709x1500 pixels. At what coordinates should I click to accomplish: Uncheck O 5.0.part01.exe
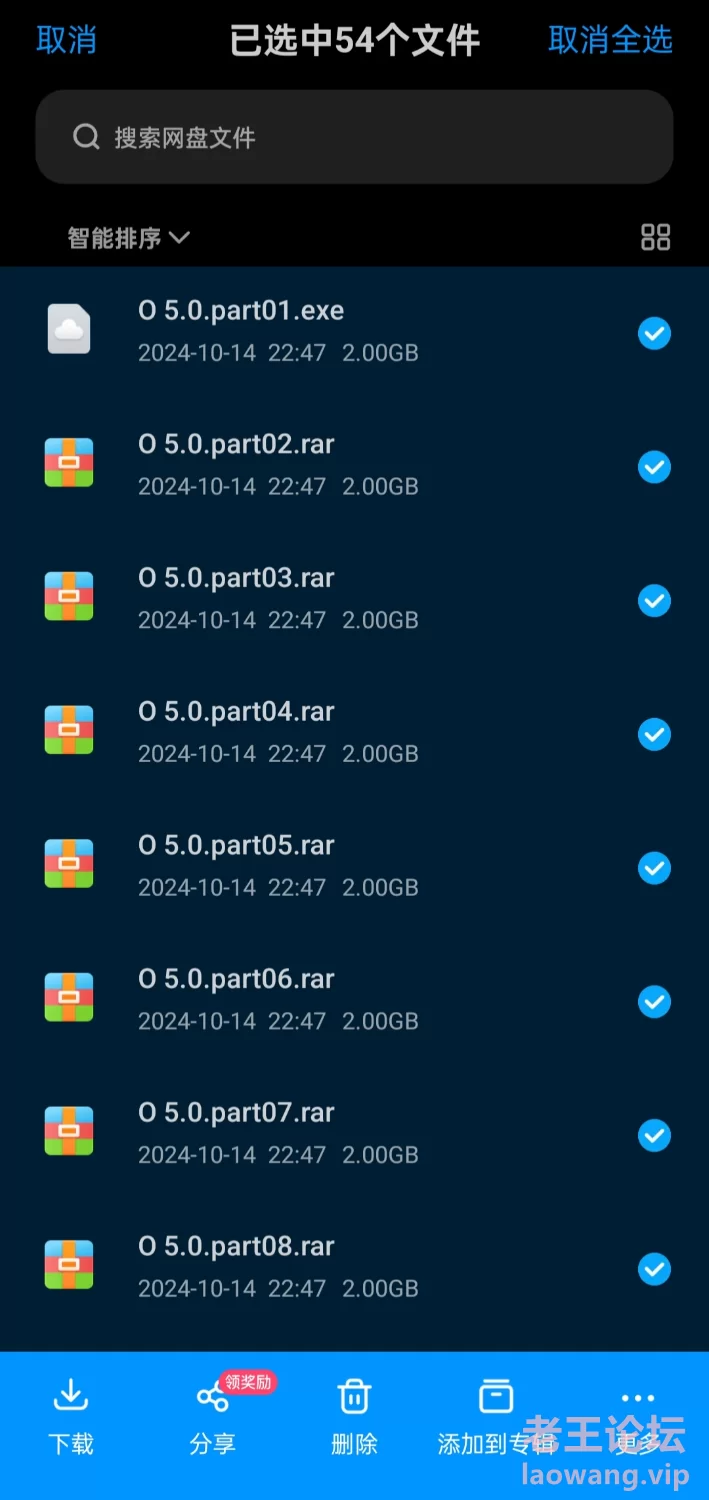[654, 333]
